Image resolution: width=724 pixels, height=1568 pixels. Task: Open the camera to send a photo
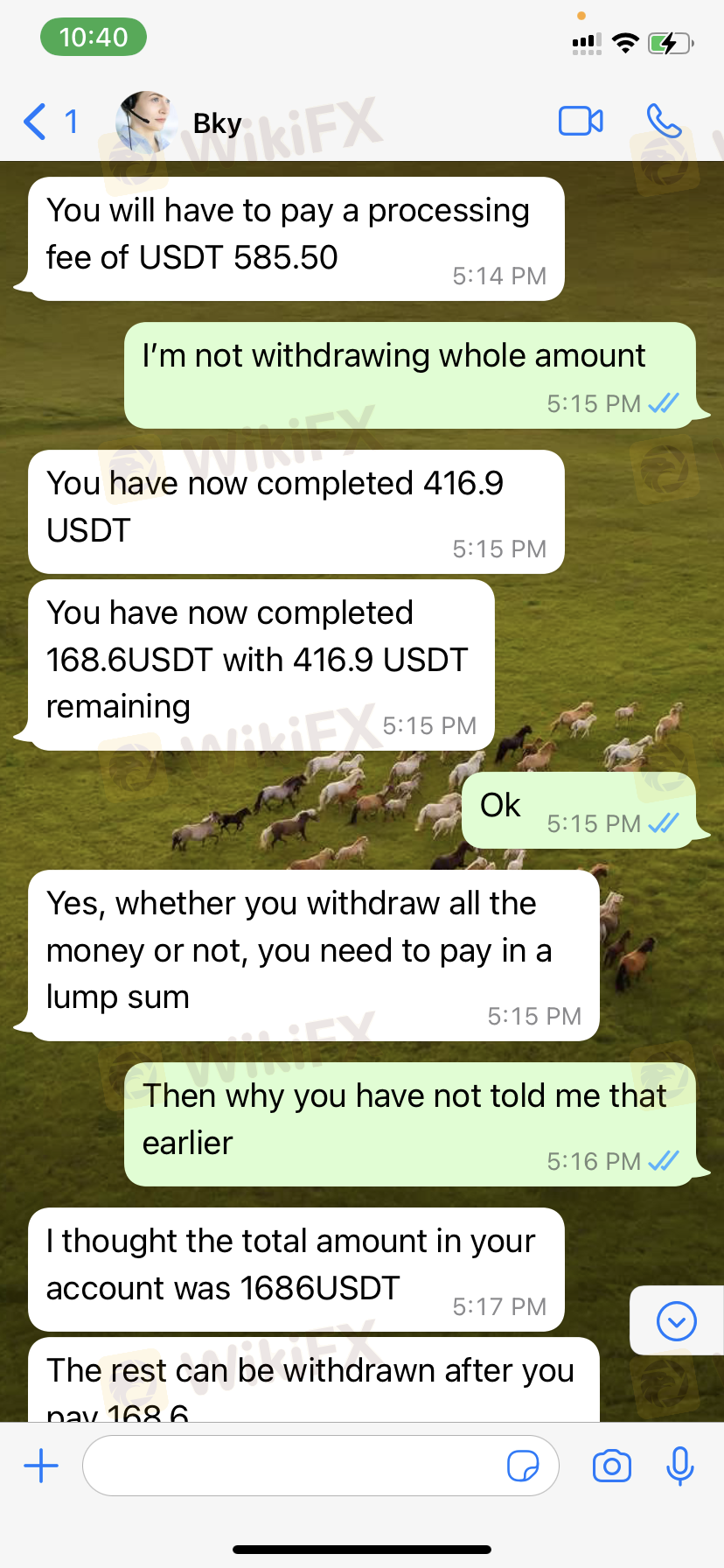click(611, 1466)
